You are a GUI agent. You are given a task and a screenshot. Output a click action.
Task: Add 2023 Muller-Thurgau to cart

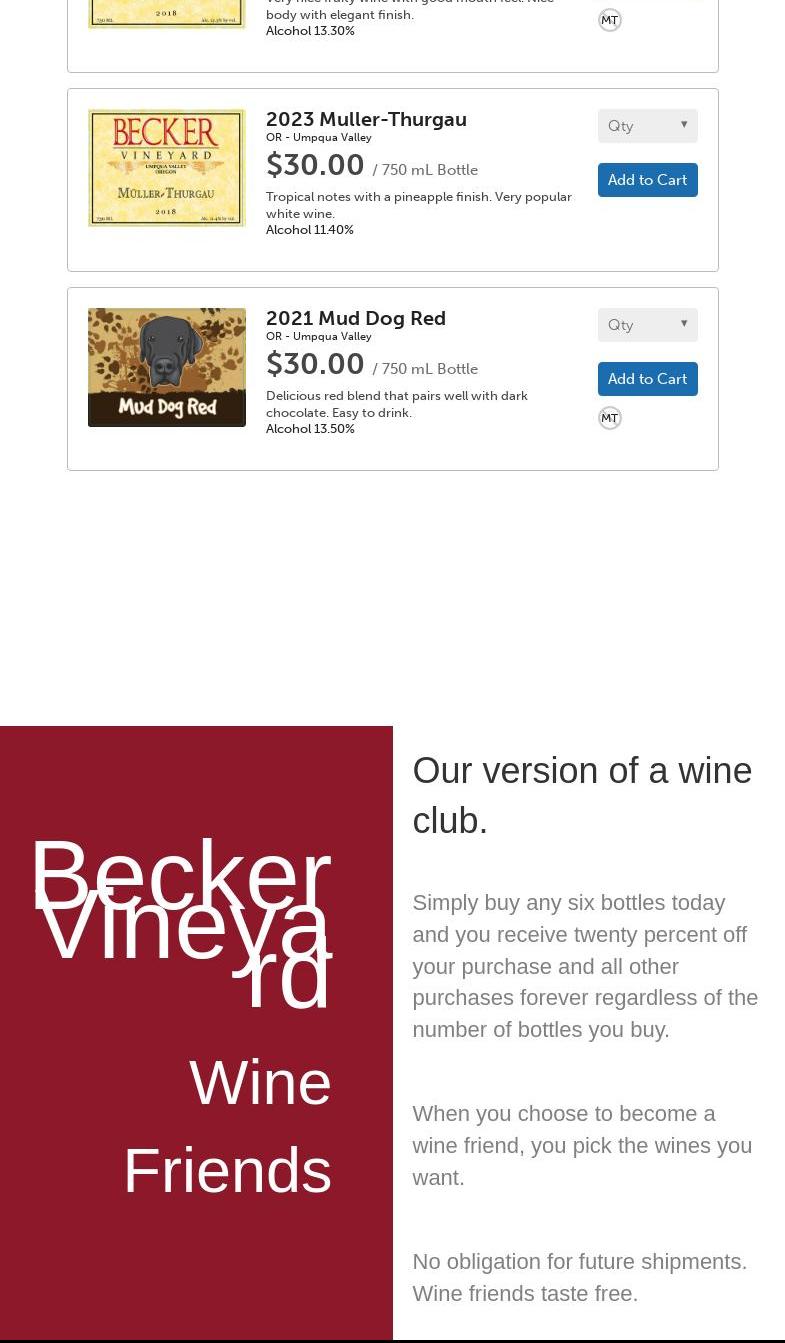coord(647,180)
